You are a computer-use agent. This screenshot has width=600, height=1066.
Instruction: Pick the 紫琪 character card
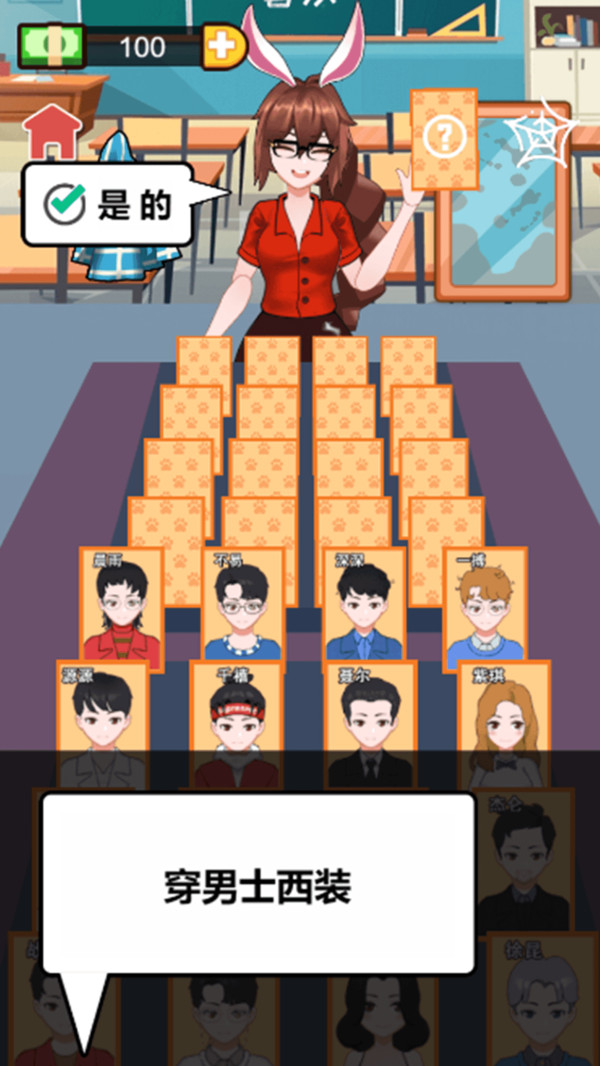[x=505, y=720]
